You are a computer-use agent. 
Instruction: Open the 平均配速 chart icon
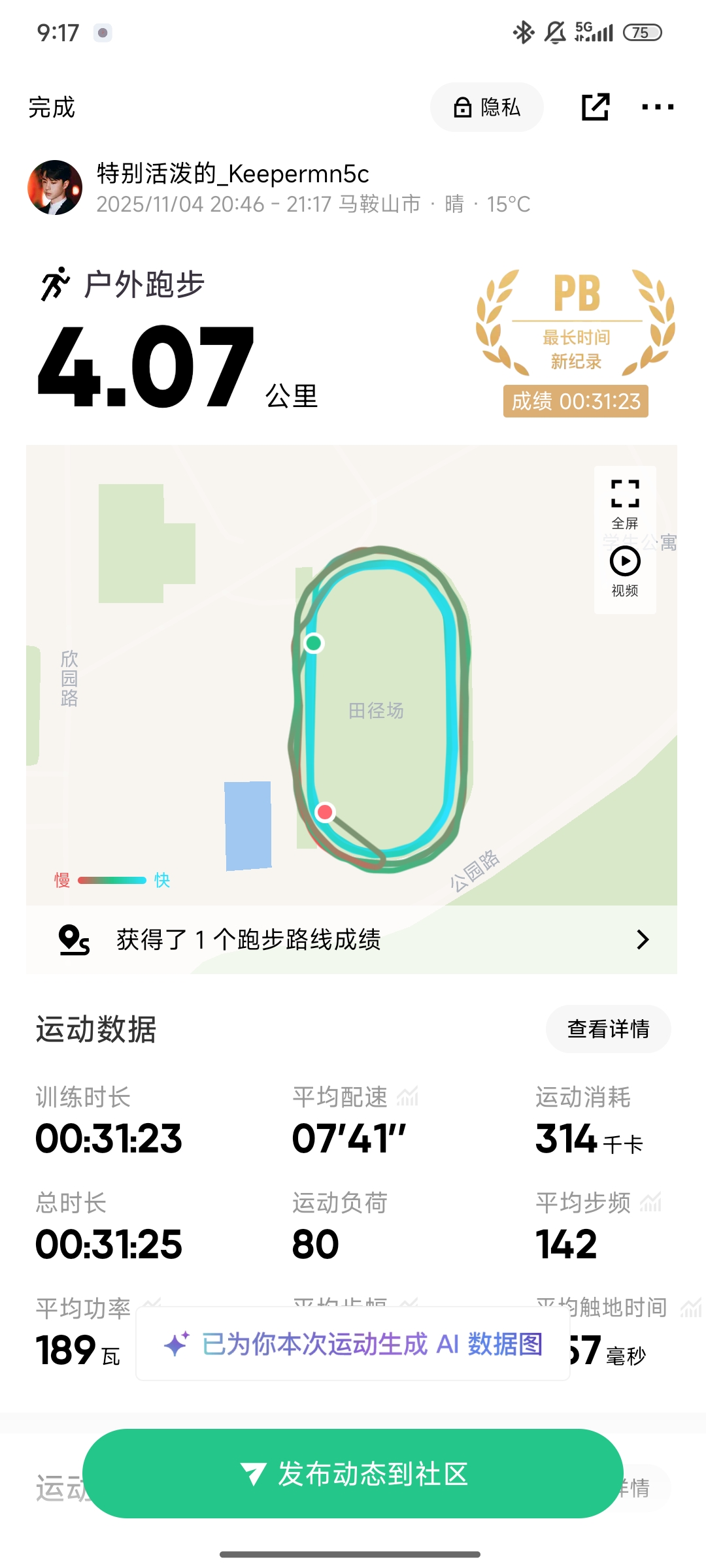[x=407, y=1097]
